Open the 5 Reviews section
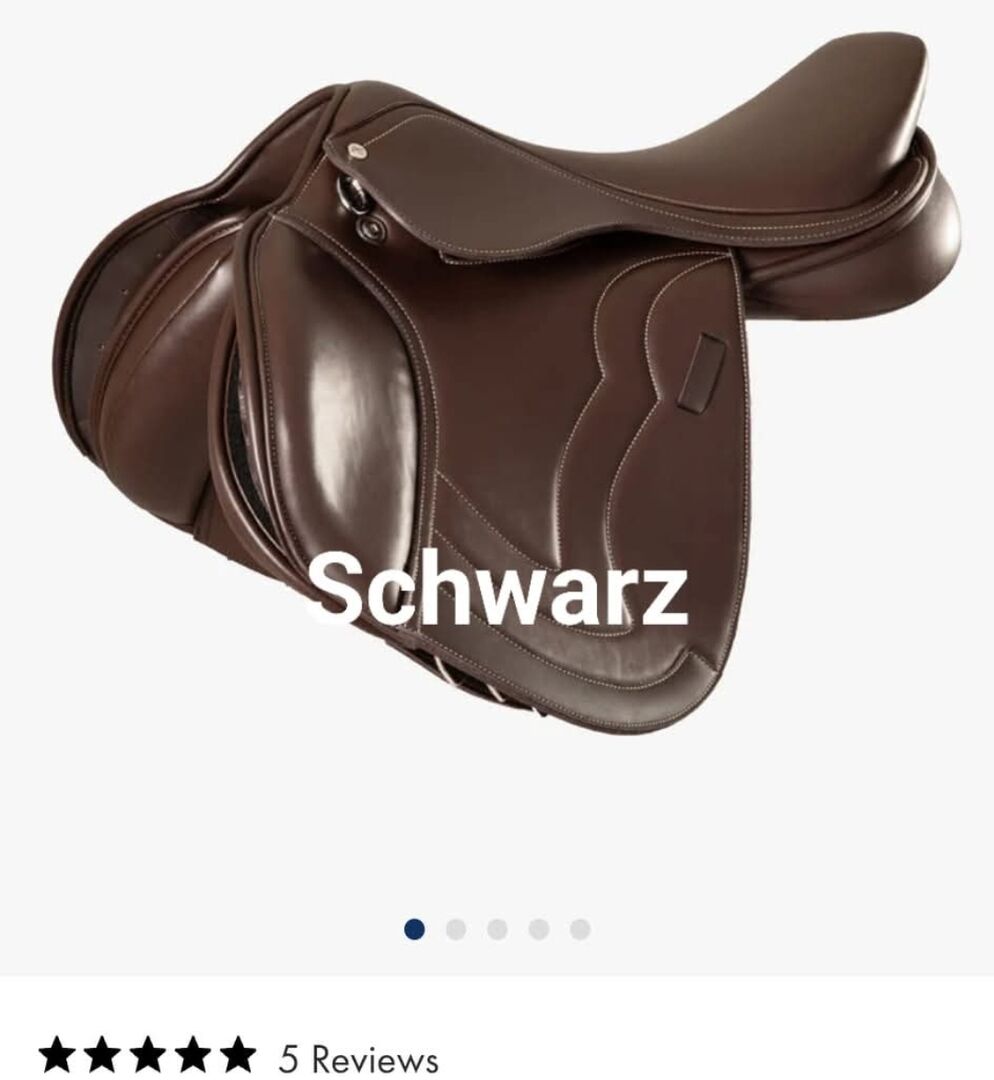Screen dimensions: 994x1080 pyautogui.click(x=359, y=1058)
